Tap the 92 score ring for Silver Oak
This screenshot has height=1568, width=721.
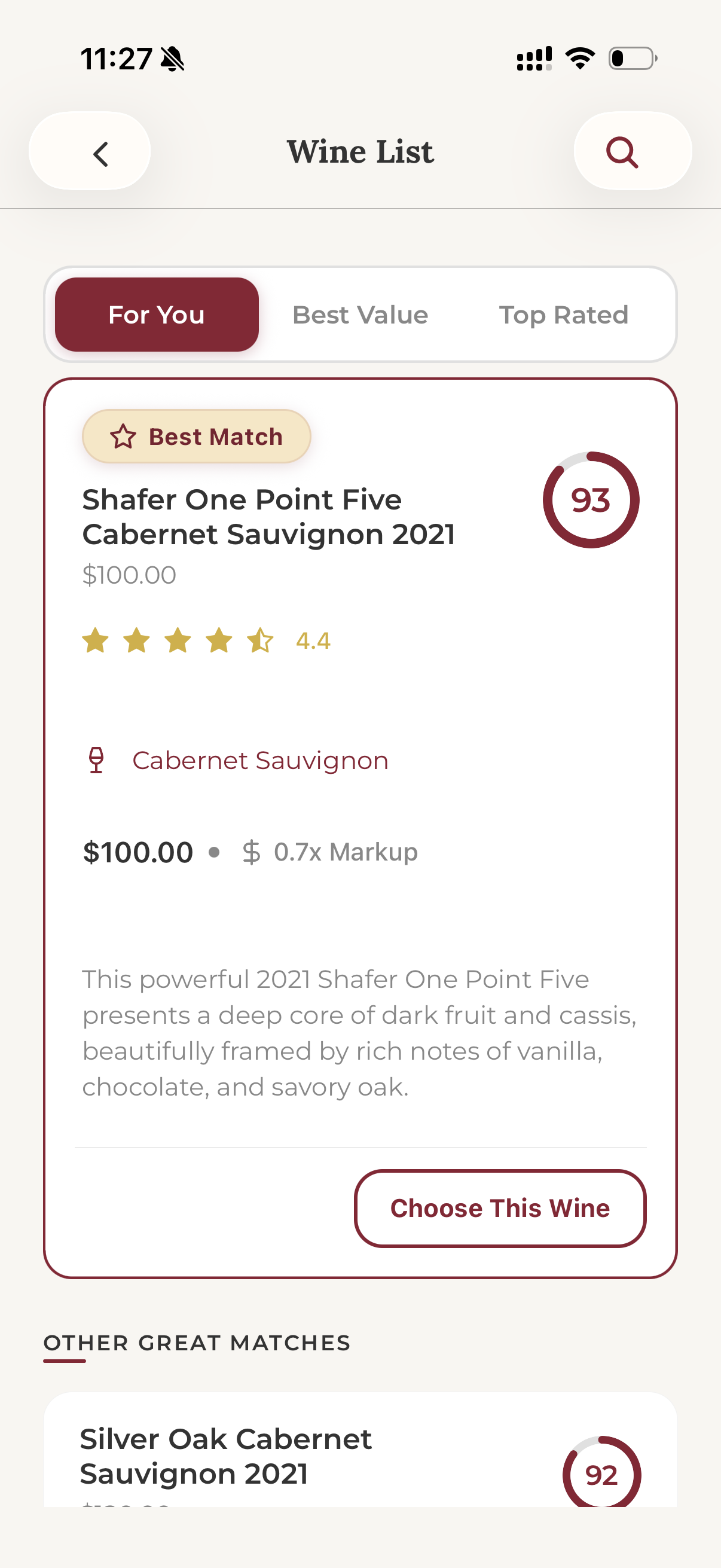(602, 1472)
